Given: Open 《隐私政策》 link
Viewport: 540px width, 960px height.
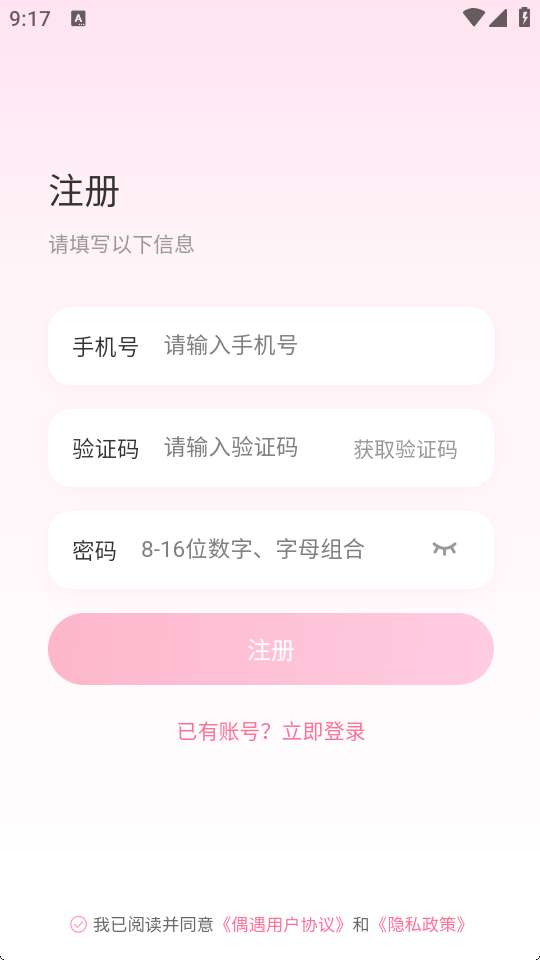Looking at the screenshot, I should point(421,924).
